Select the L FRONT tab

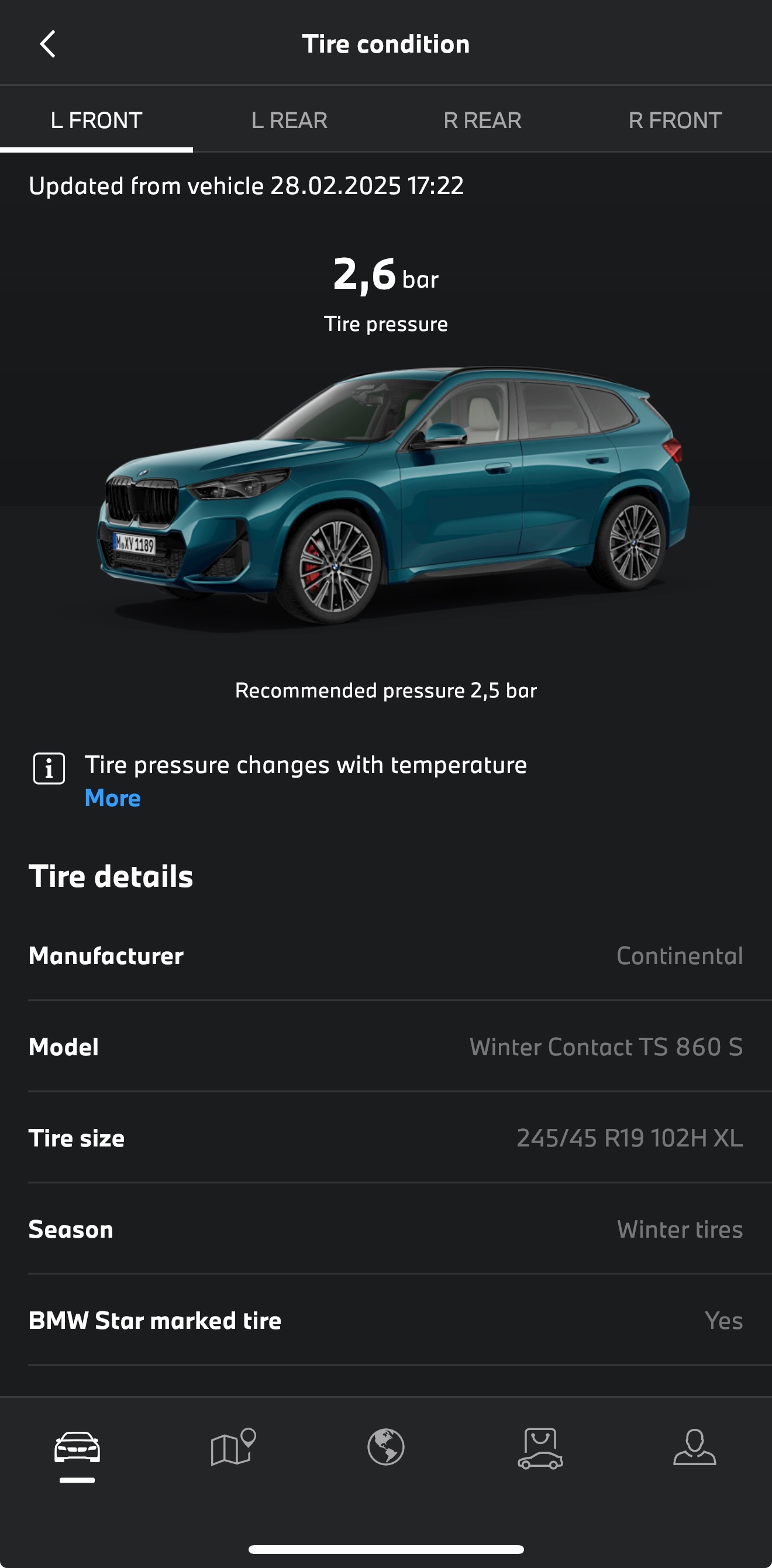pyautogui.click(x=96, y=120)
